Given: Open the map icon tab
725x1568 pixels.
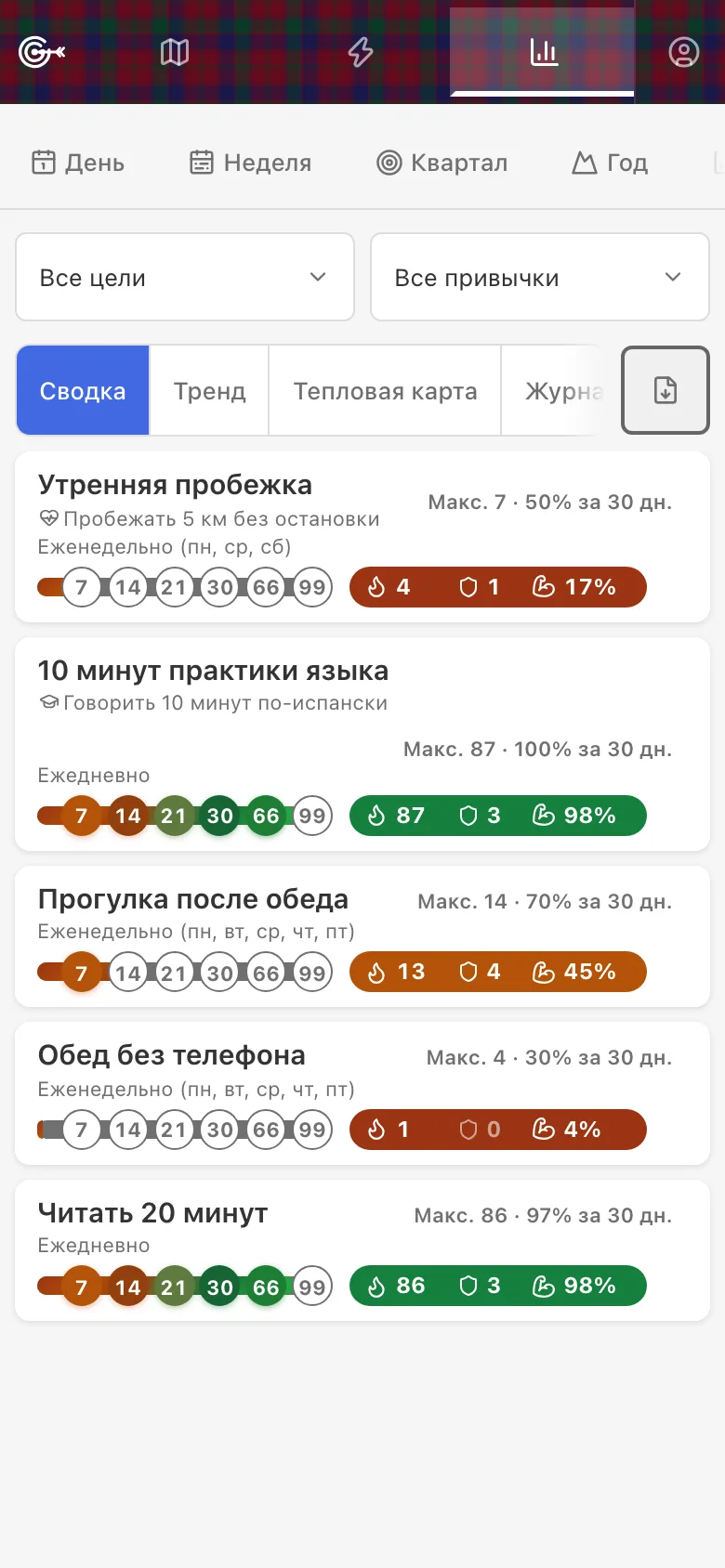Looking at the screenshot, I should pyautogui.click(x=175, y=52).
